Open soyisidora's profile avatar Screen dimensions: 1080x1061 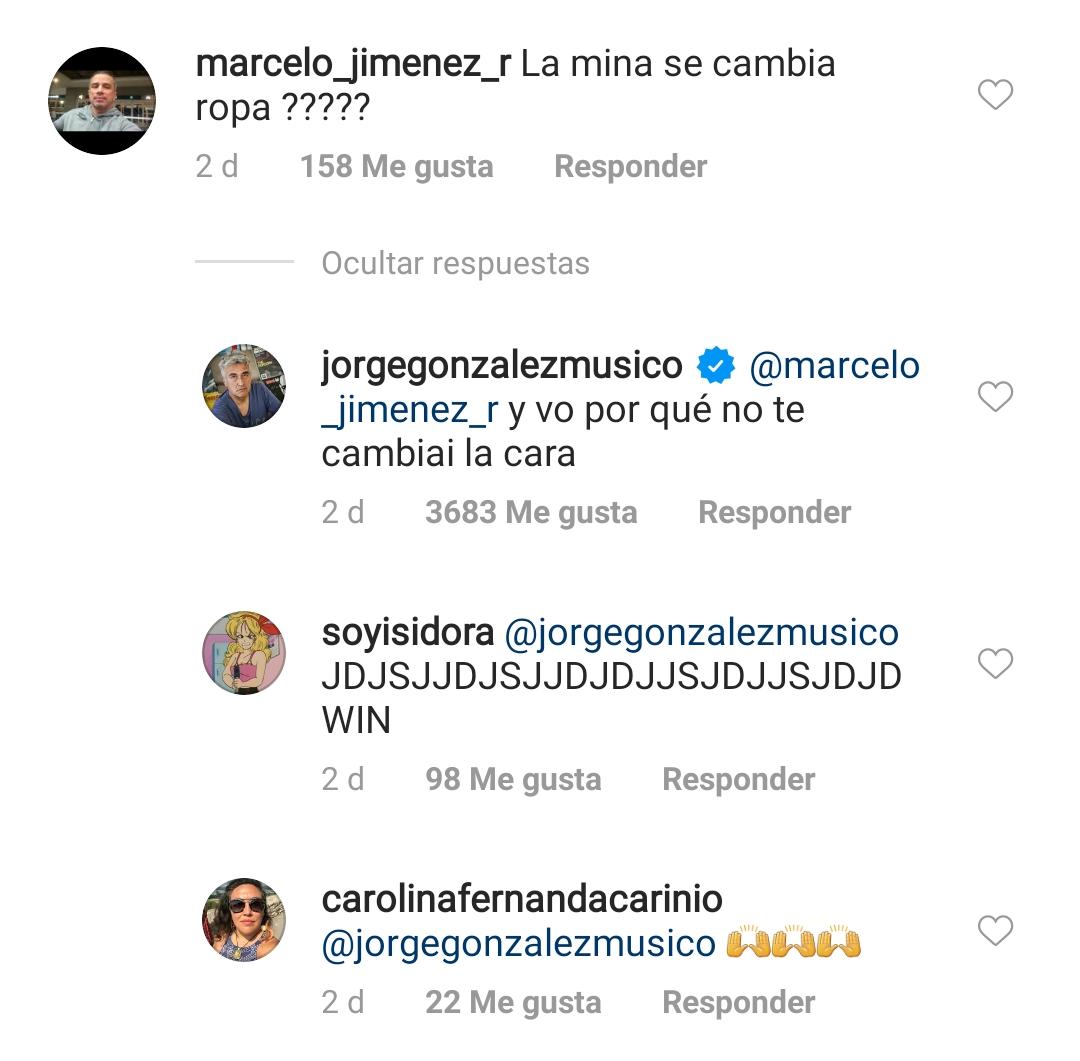click(244, 653)
